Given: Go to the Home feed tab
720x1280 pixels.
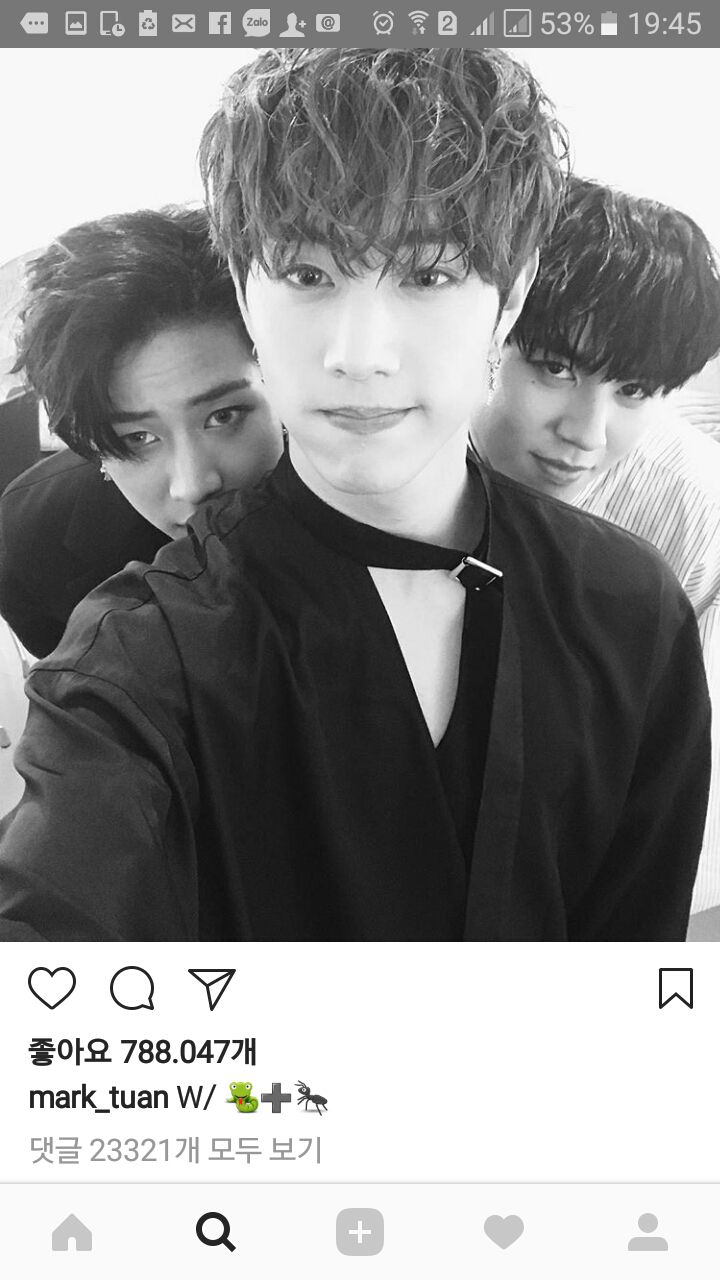Looking at the screenshot, I should coord(72,1233).
